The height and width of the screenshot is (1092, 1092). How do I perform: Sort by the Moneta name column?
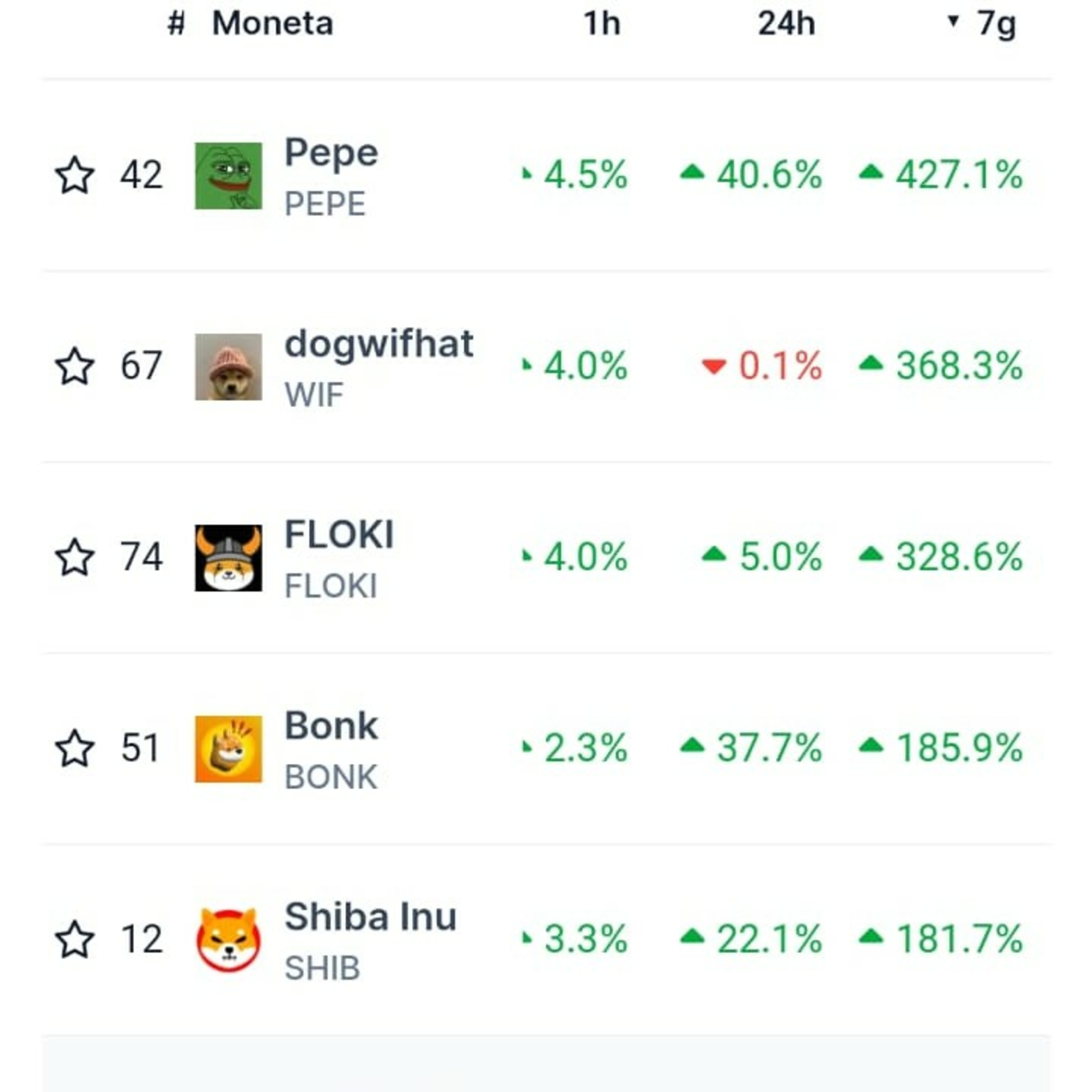(272, 24)
